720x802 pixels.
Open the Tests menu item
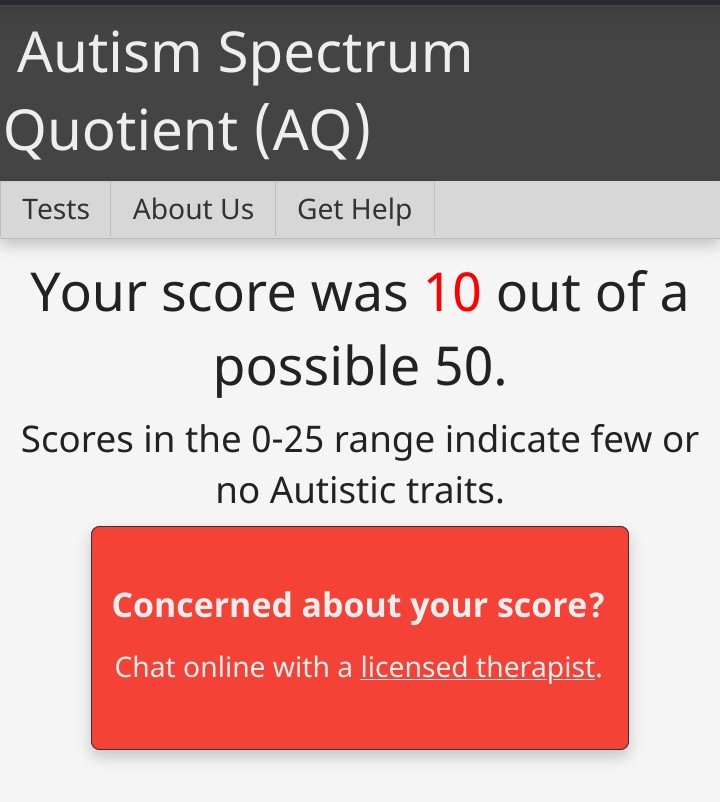(56, 209)
